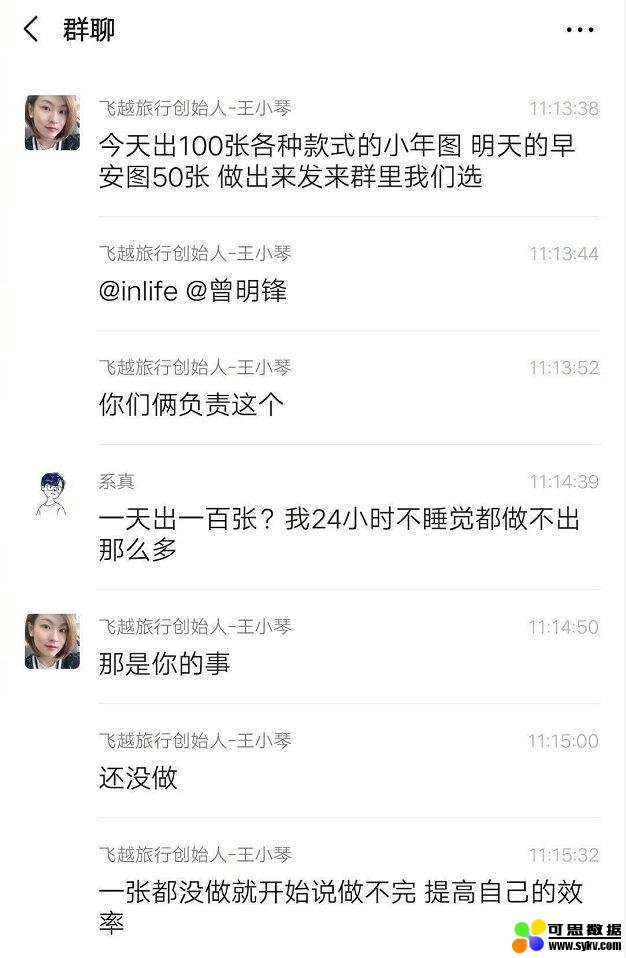The width and height of the screenshot is (626, 958).
Task: Go back from the group chat
Action: (x=32, y=30)
